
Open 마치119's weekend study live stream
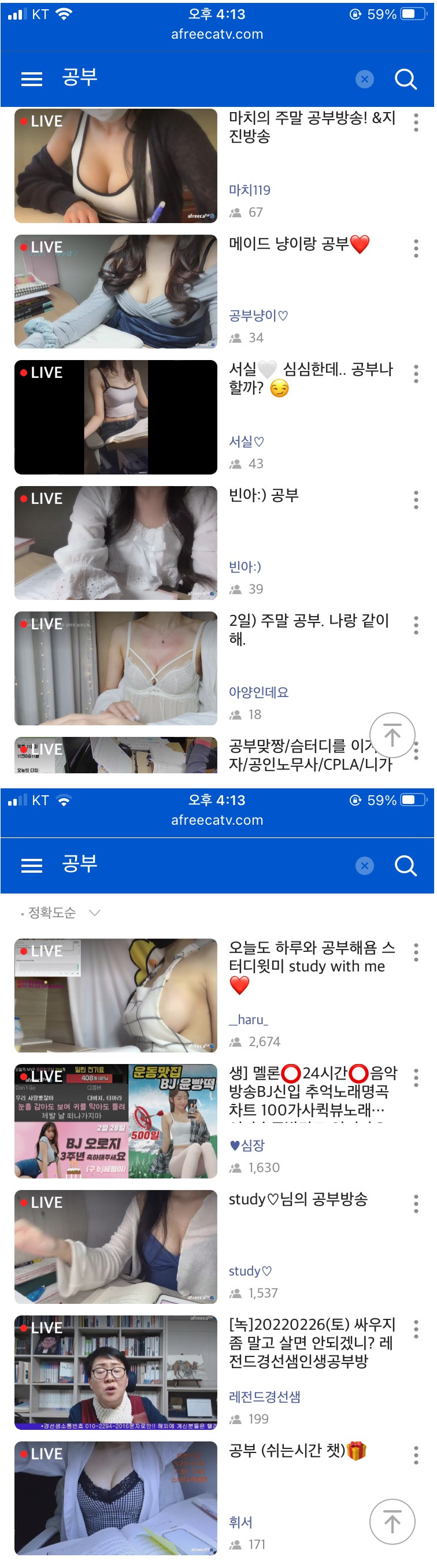click(116, 165)
